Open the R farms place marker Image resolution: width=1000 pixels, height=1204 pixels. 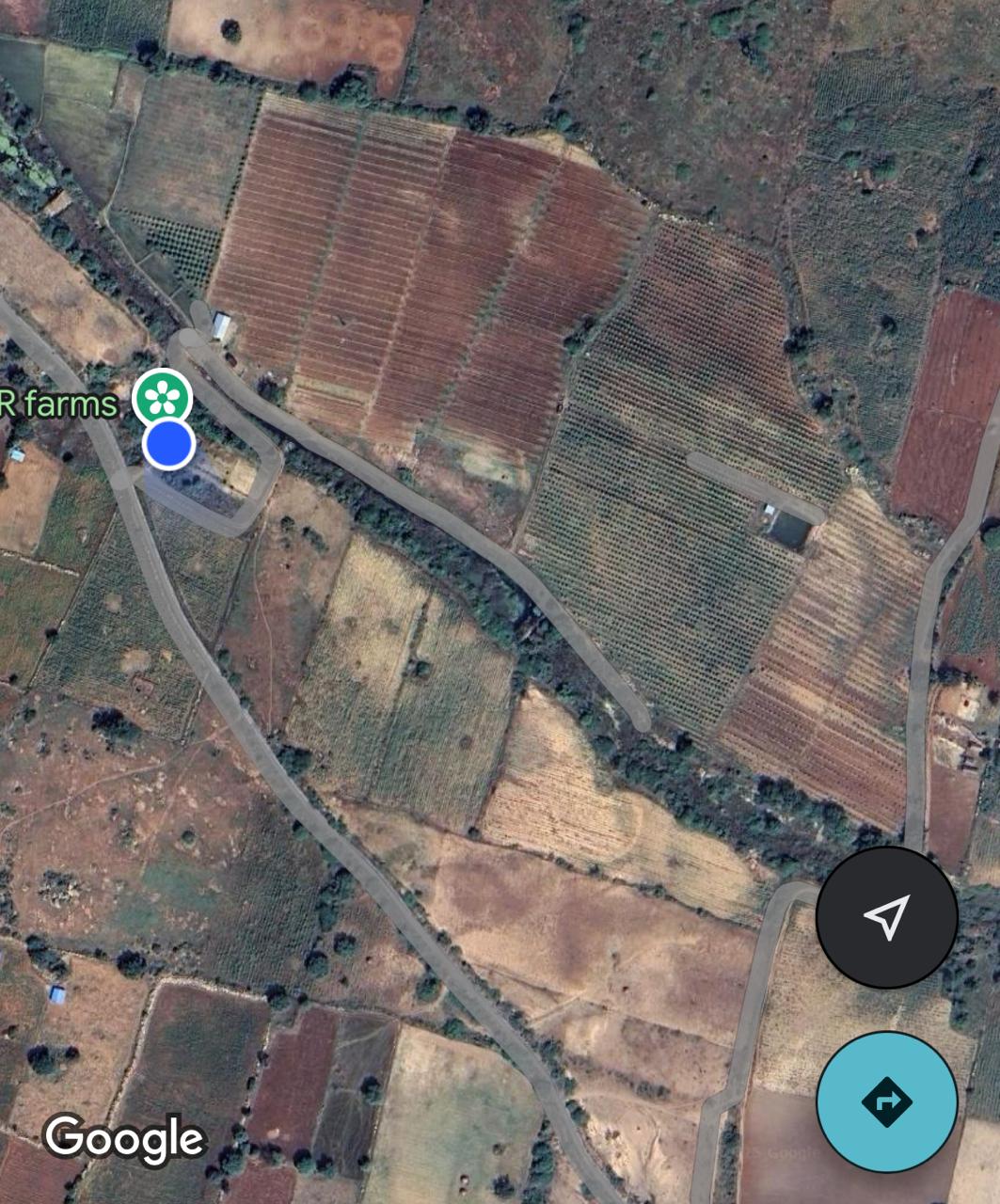[x=163, y=398]
